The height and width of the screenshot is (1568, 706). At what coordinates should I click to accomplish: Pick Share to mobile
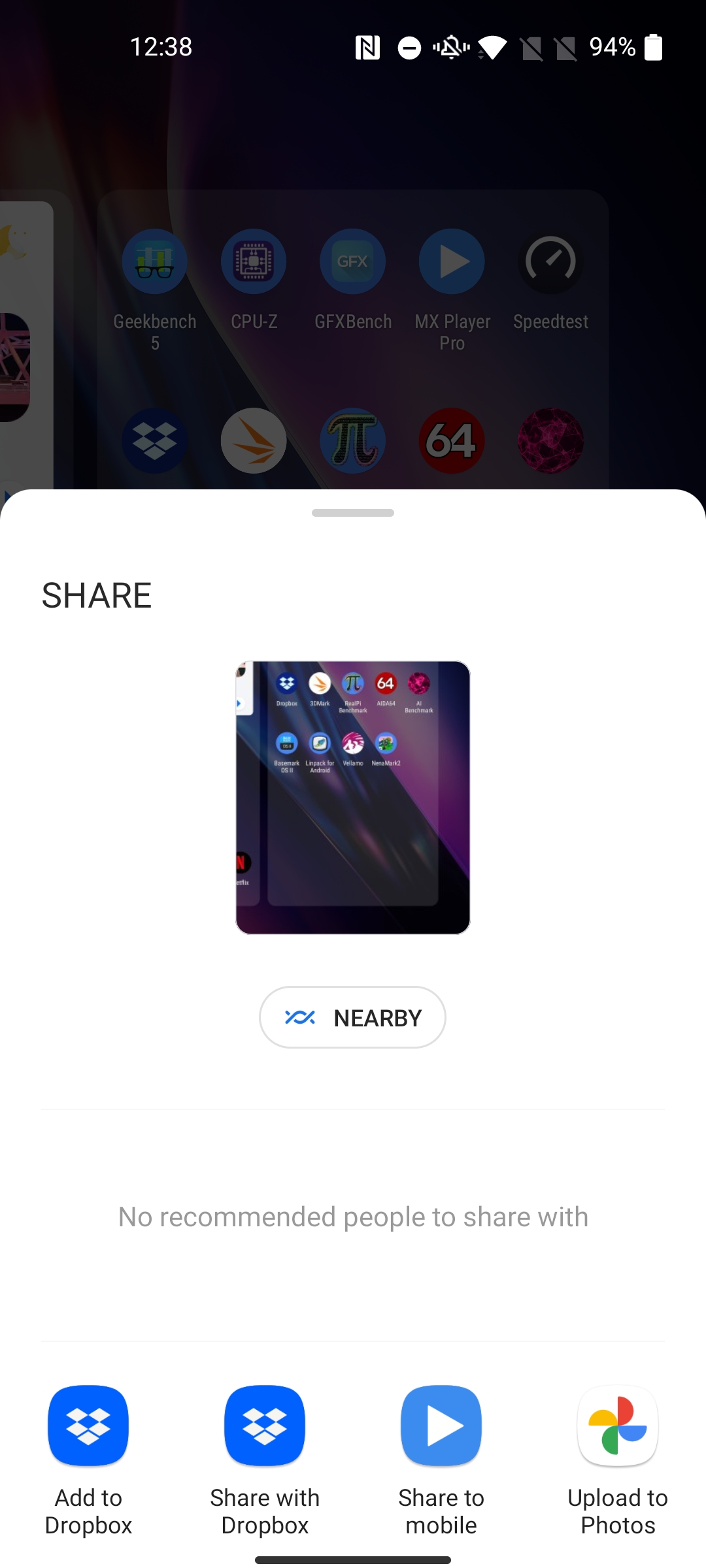(441, 1461)
